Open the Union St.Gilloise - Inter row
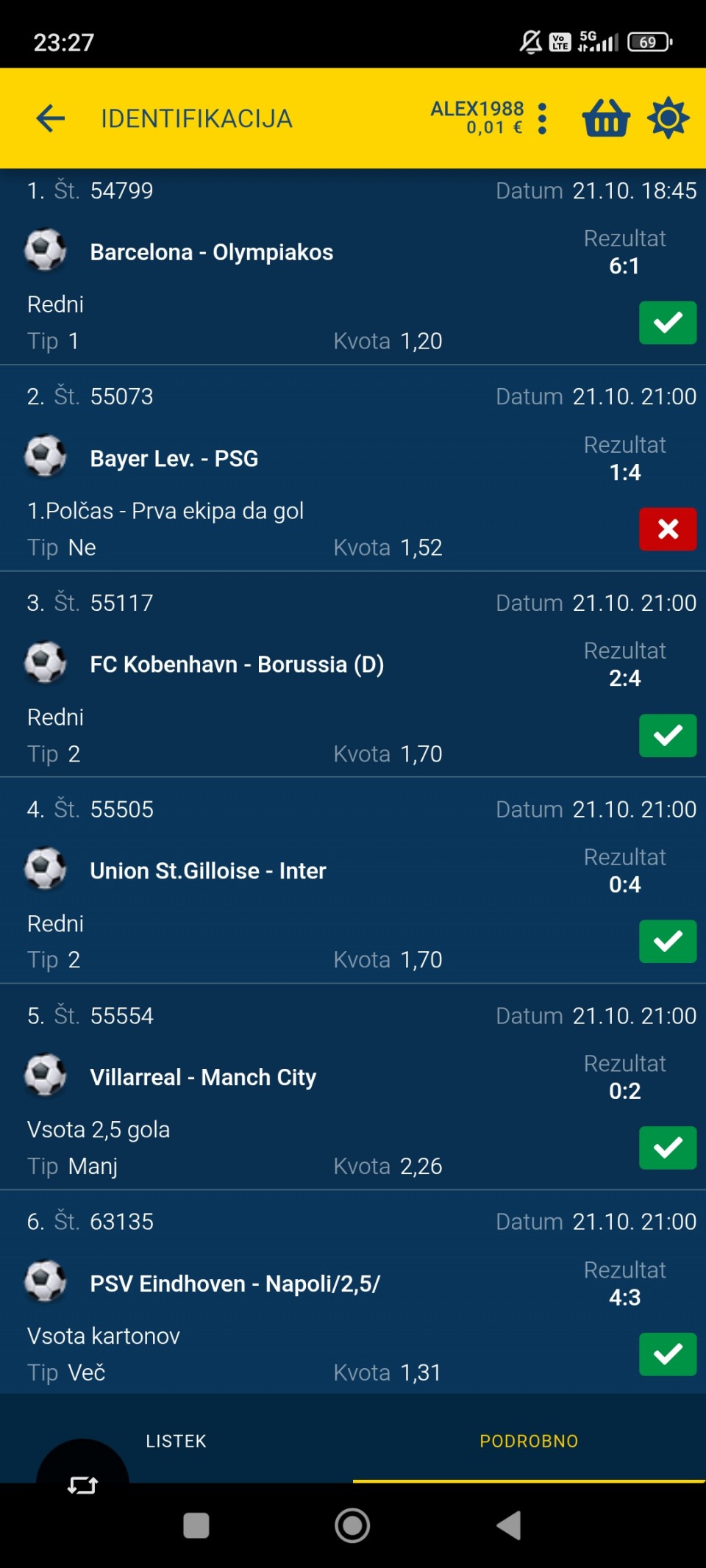 (208, 871)
